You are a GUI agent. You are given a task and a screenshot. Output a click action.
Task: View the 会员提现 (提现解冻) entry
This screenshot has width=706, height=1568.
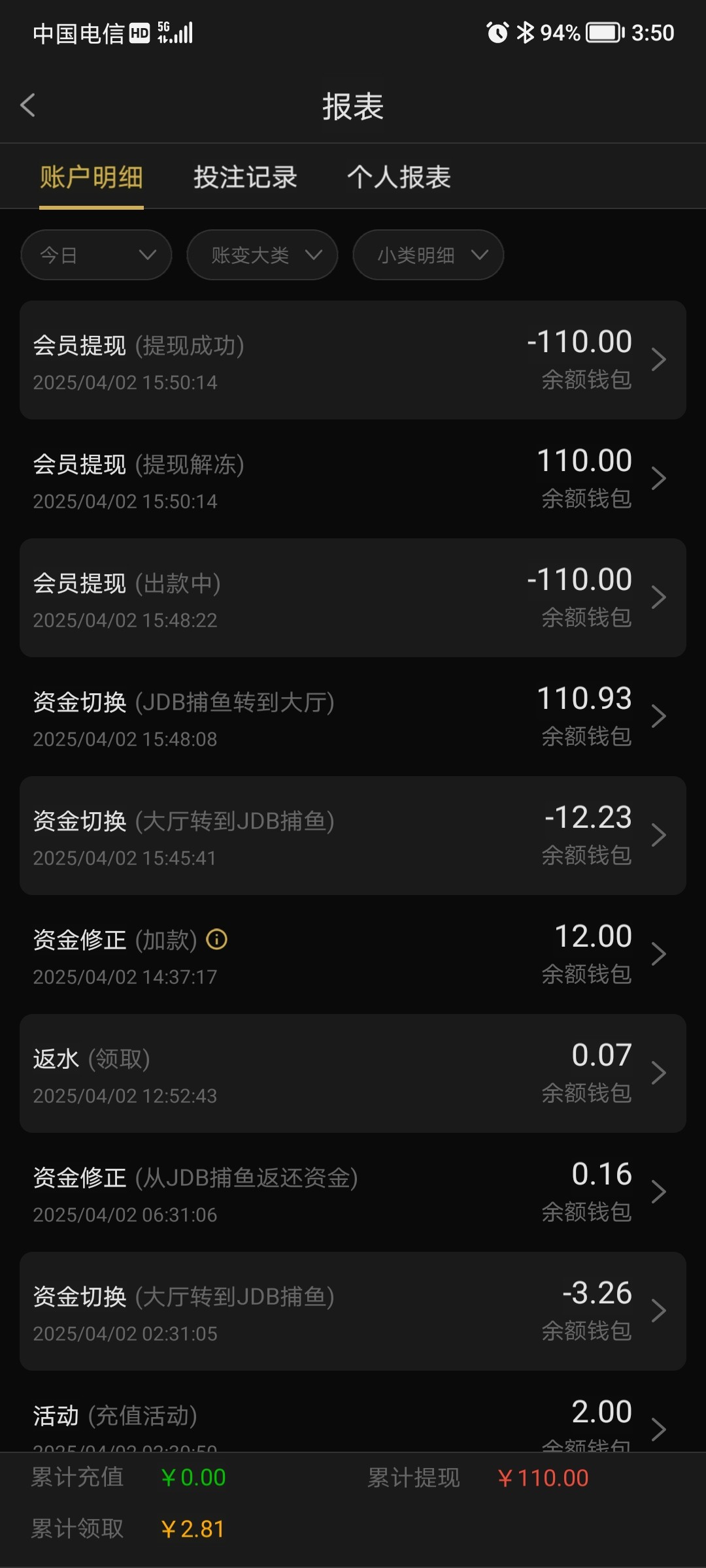(x=353, y=479)
